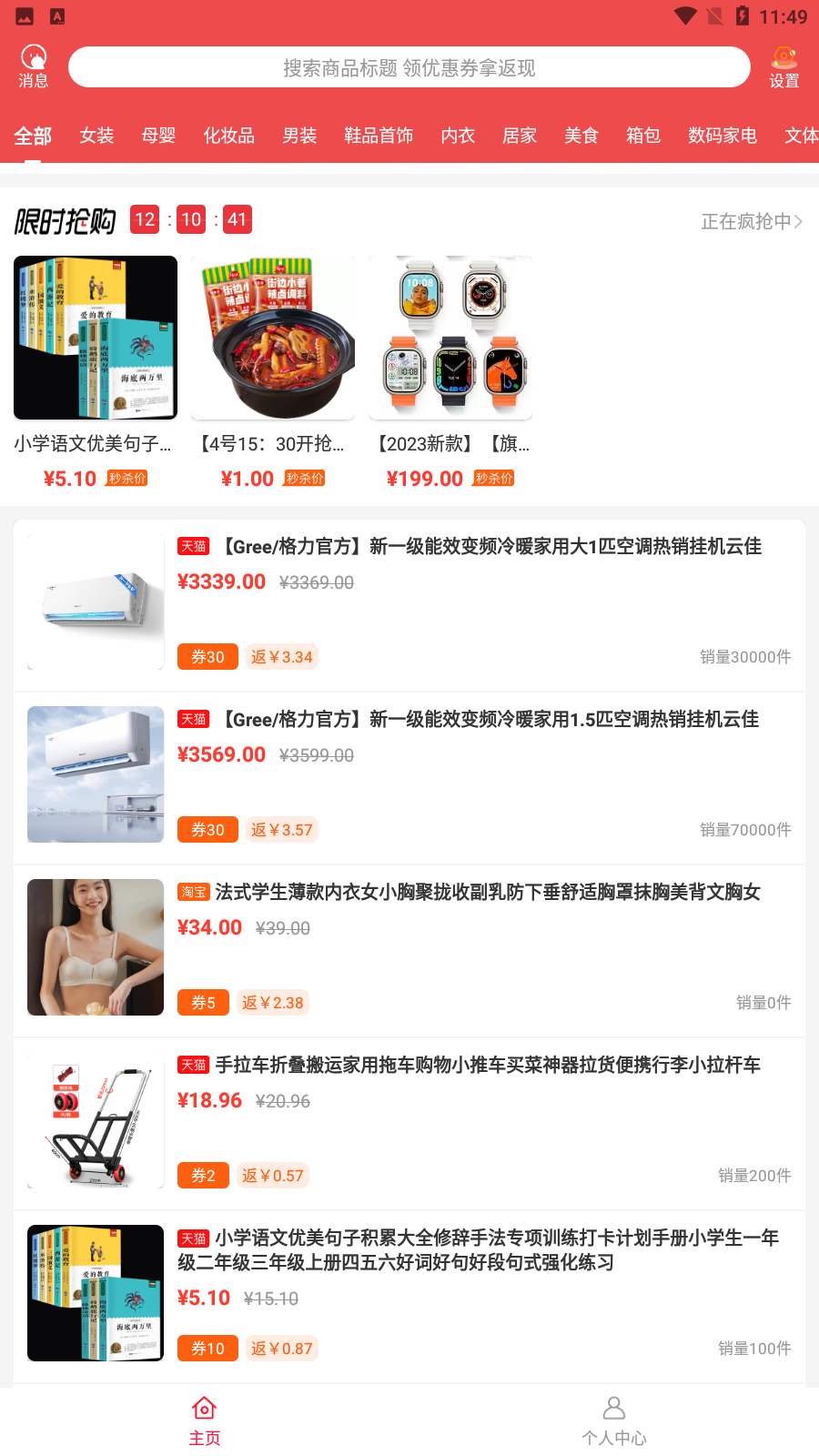Screen dimensions: 819x1456
Task: Tap the 主页 home tab
Action: tap(205, 1421)
